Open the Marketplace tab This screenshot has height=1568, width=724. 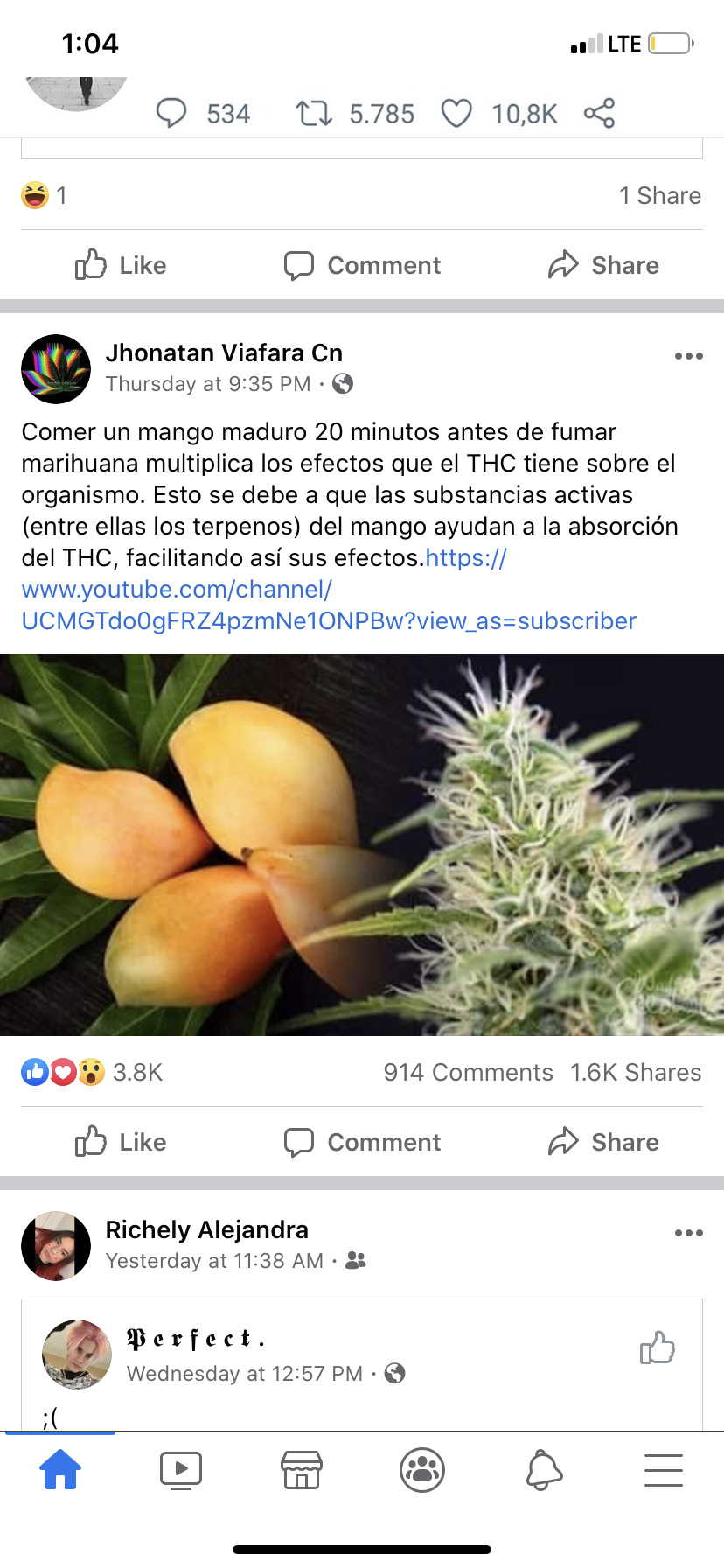coord(302,1470)
